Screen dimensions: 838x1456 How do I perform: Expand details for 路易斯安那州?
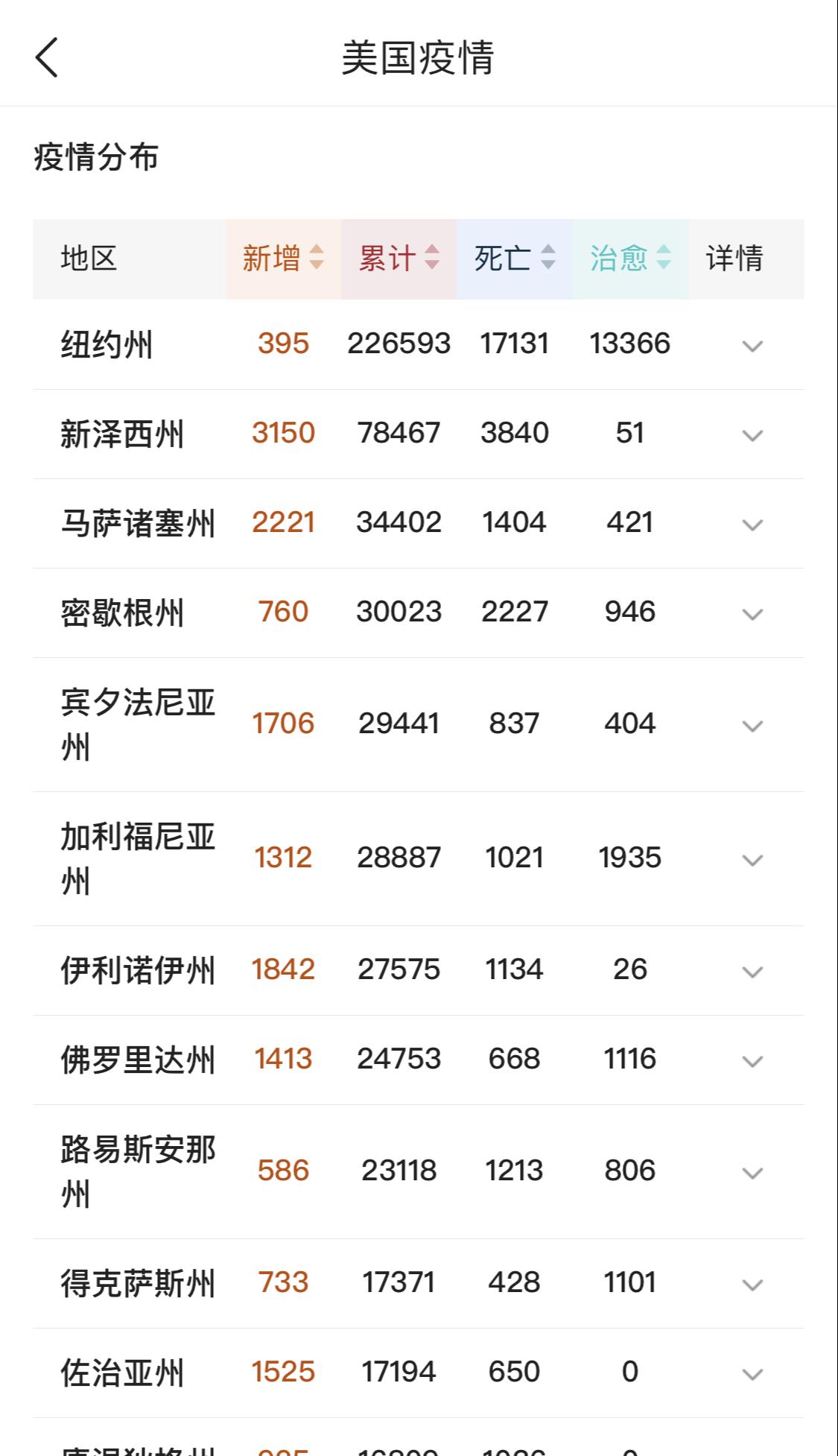click(x=752, y=1173)
